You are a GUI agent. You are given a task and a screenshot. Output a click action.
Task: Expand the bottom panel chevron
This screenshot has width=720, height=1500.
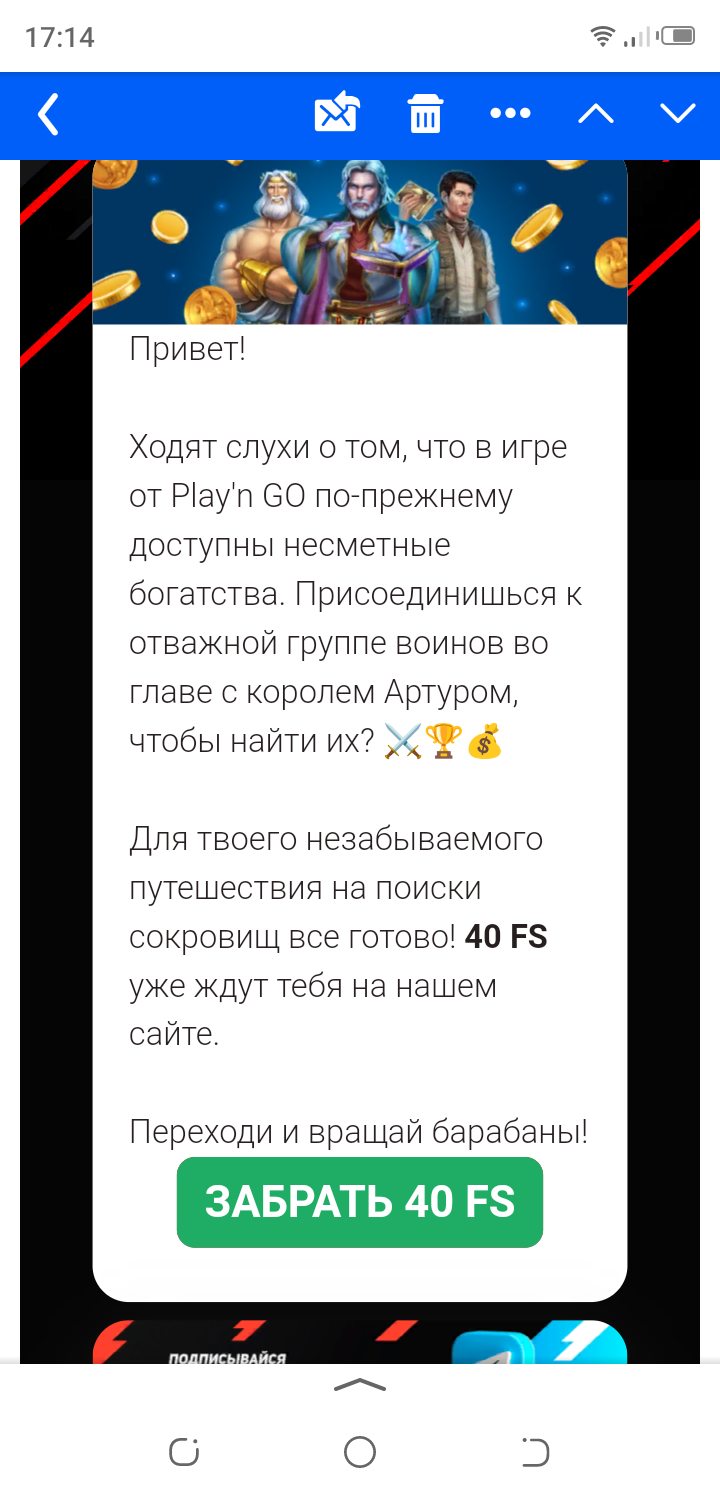point(359,1385)
